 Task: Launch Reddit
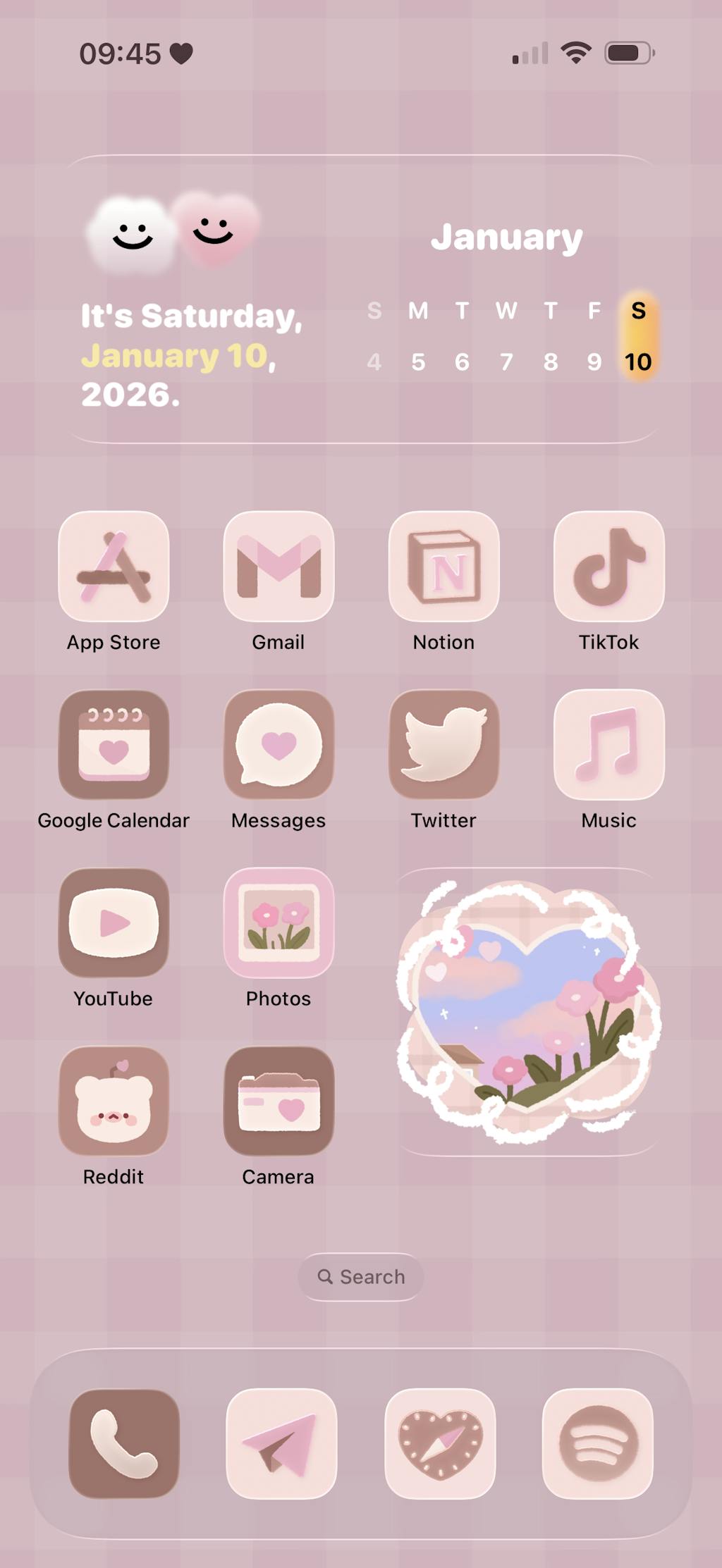tap(114, 1101)
